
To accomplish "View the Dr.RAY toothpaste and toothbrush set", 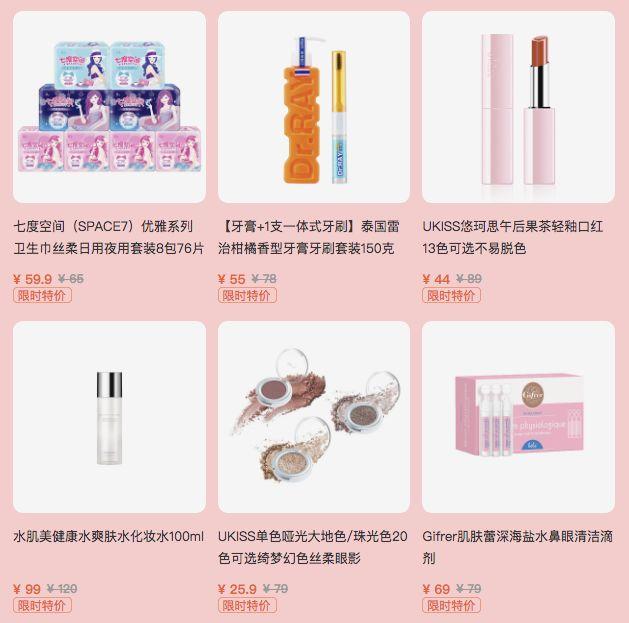I will (x=314, y=108).
